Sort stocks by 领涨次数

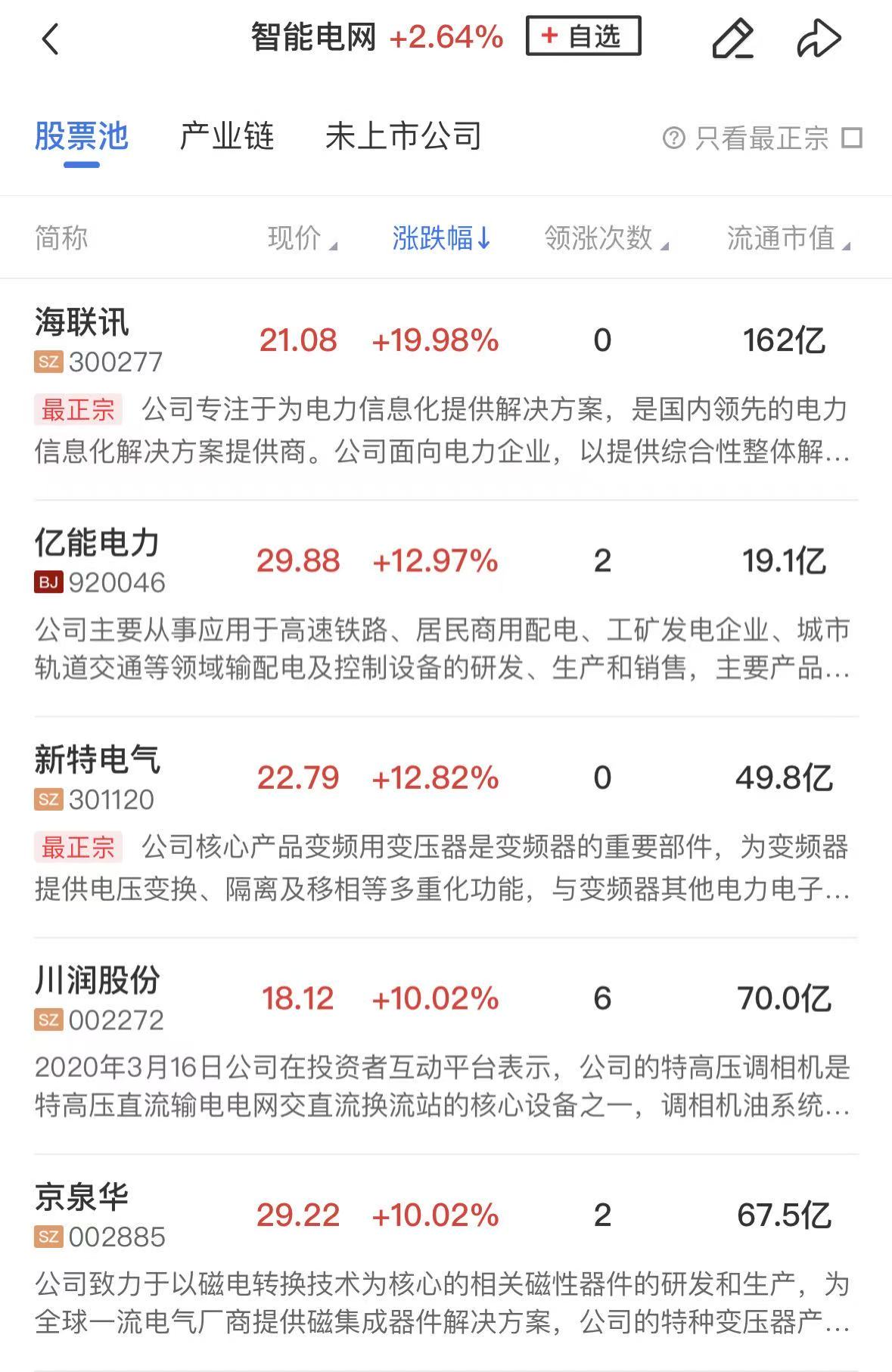605,238
